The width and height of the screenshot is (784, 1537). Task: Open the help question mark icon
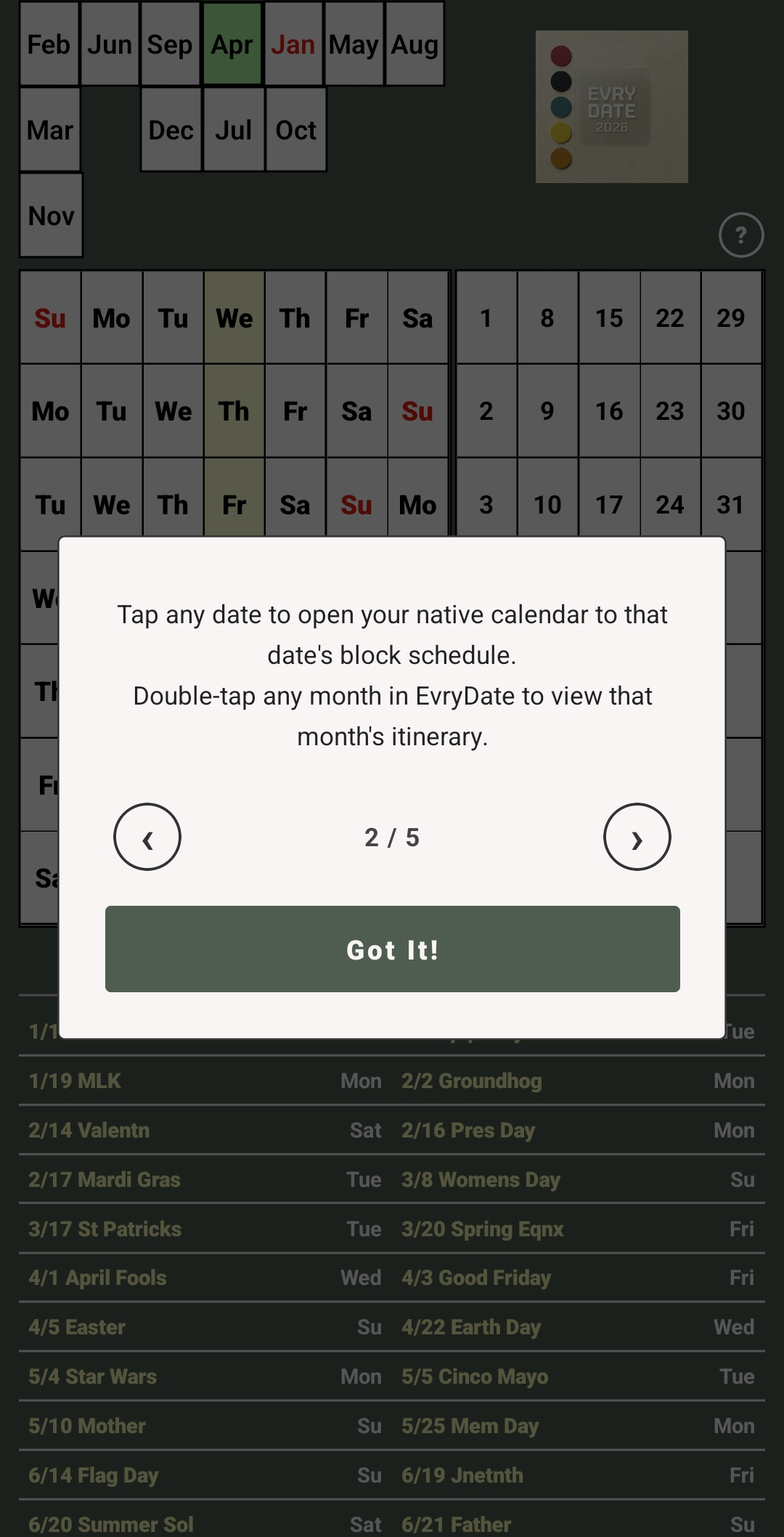[740, 235]
